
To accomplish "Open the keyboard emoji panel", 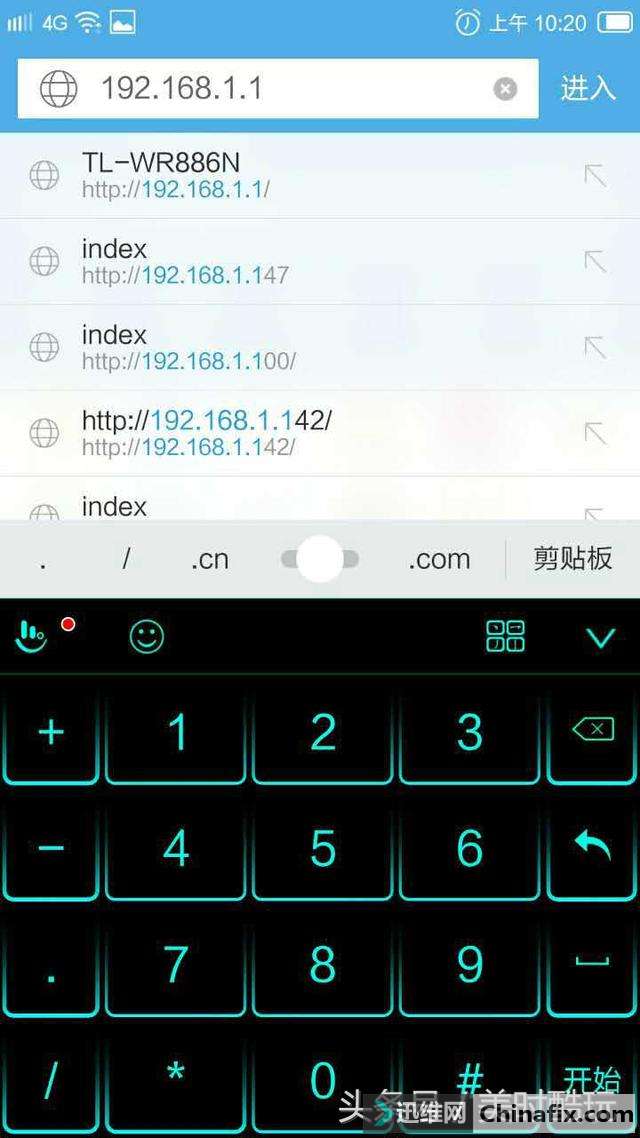I will [147, 636].
